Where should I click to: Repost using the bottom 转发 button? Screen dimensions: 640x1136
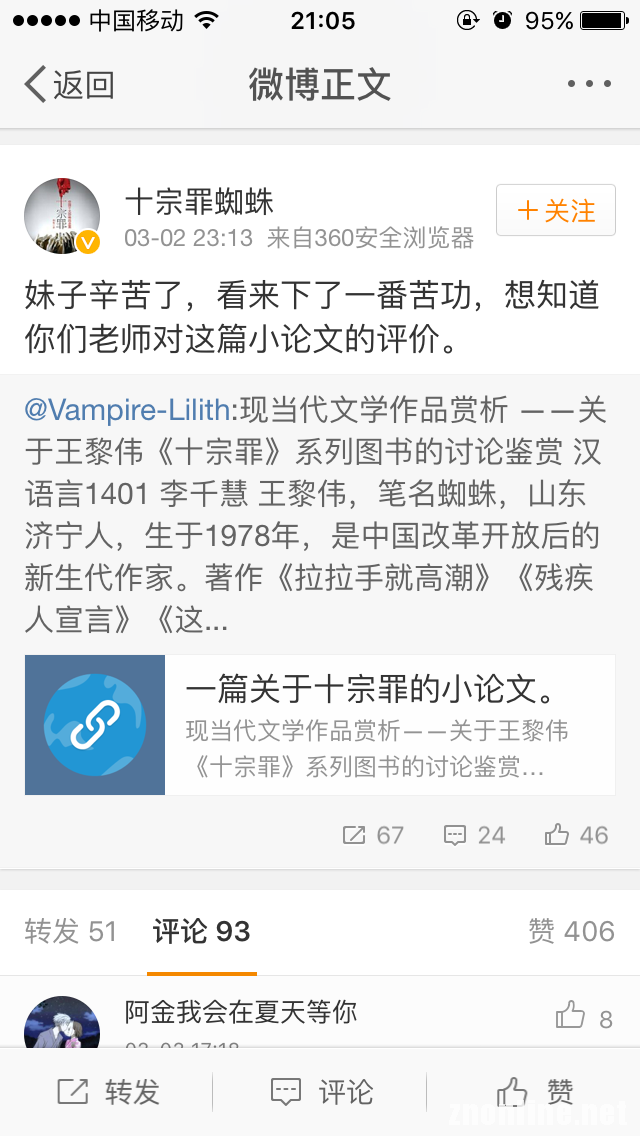pyautogui.click(x=108, y=1091)
